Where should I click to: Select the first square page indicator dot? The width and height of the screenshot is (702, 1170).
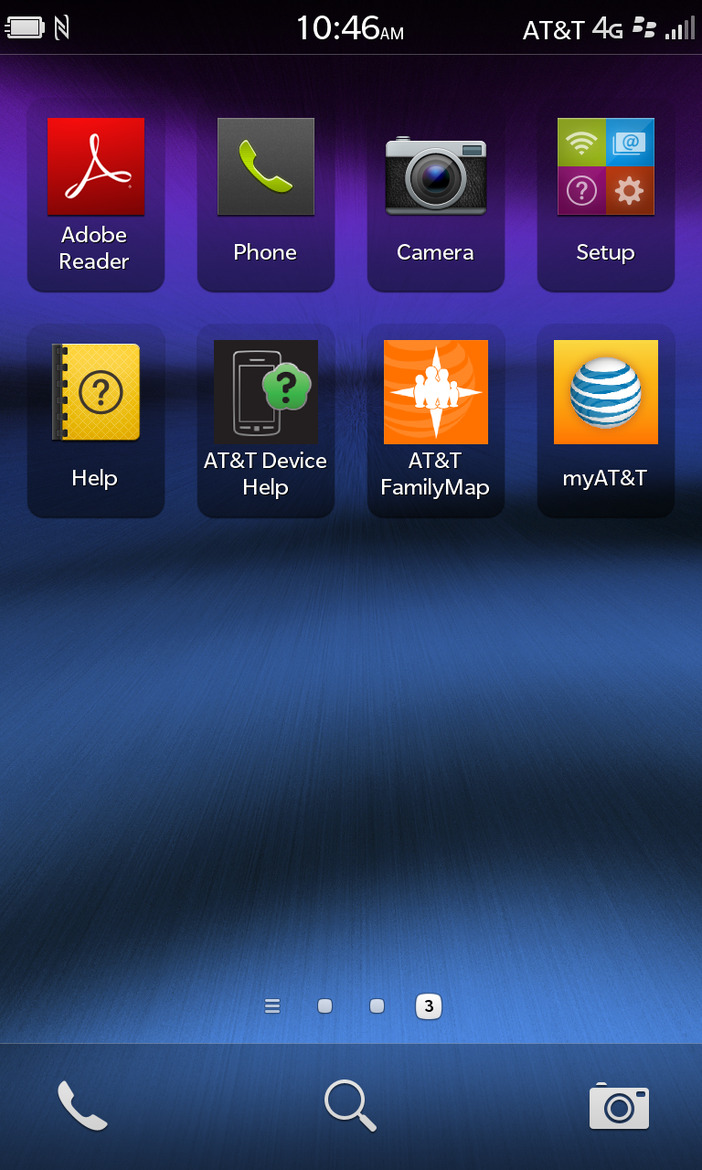coord(325,1006)
